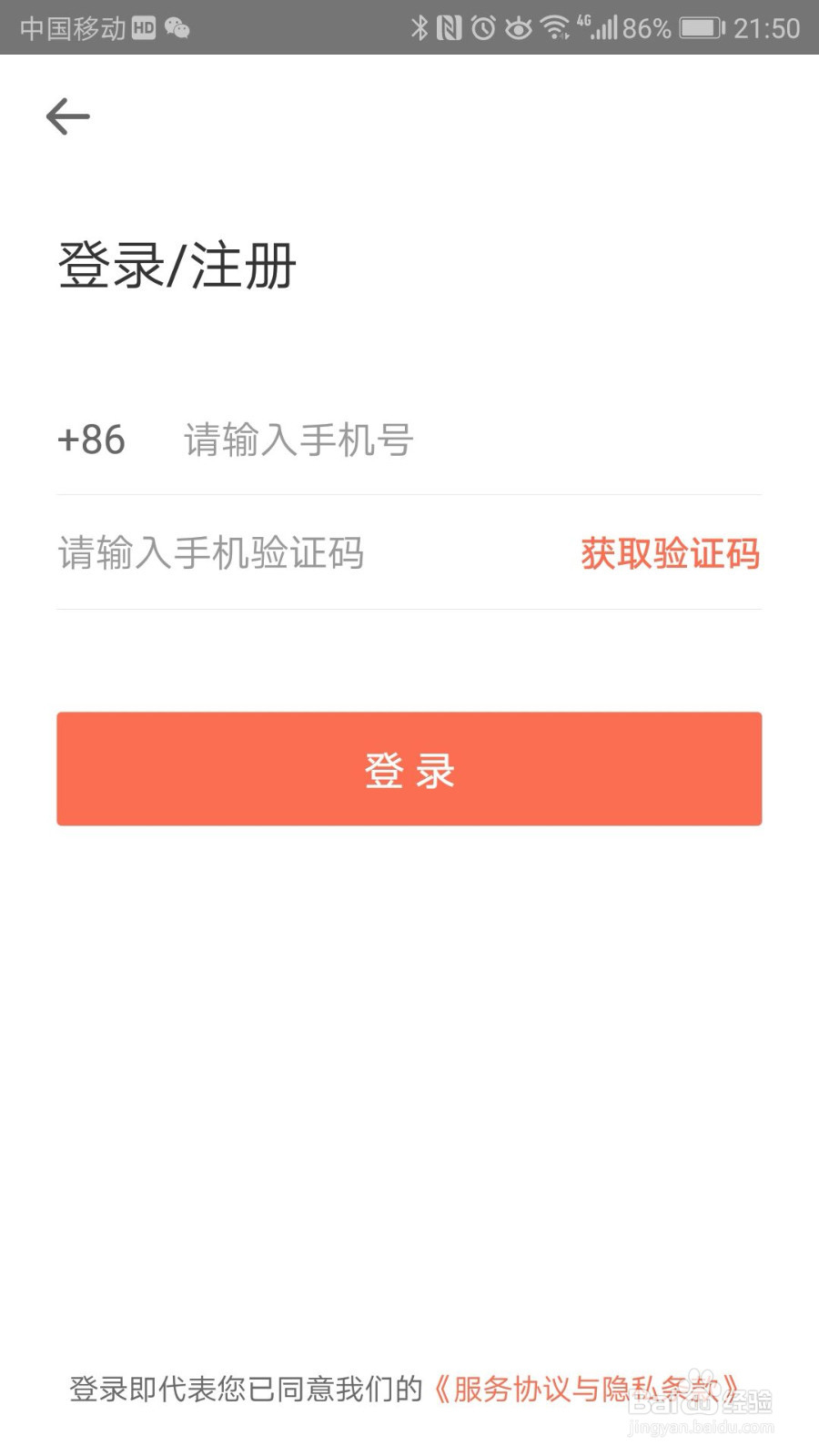The image size is (819, 1456).
Task: Tap the Bluetooth icon in the status bar
Action: coord(420,27)
